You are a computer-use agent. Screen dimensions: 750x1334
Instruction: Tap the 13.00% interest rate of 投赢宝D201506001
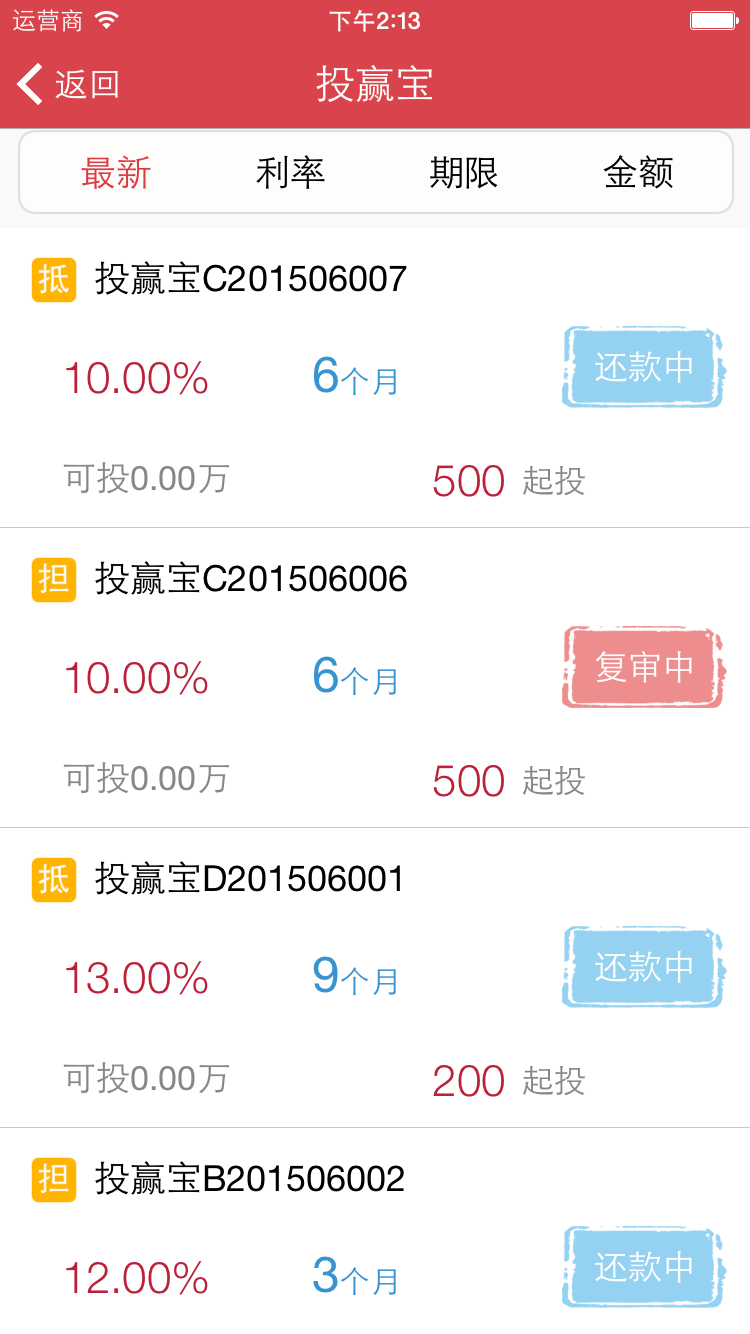coord(135,978)
